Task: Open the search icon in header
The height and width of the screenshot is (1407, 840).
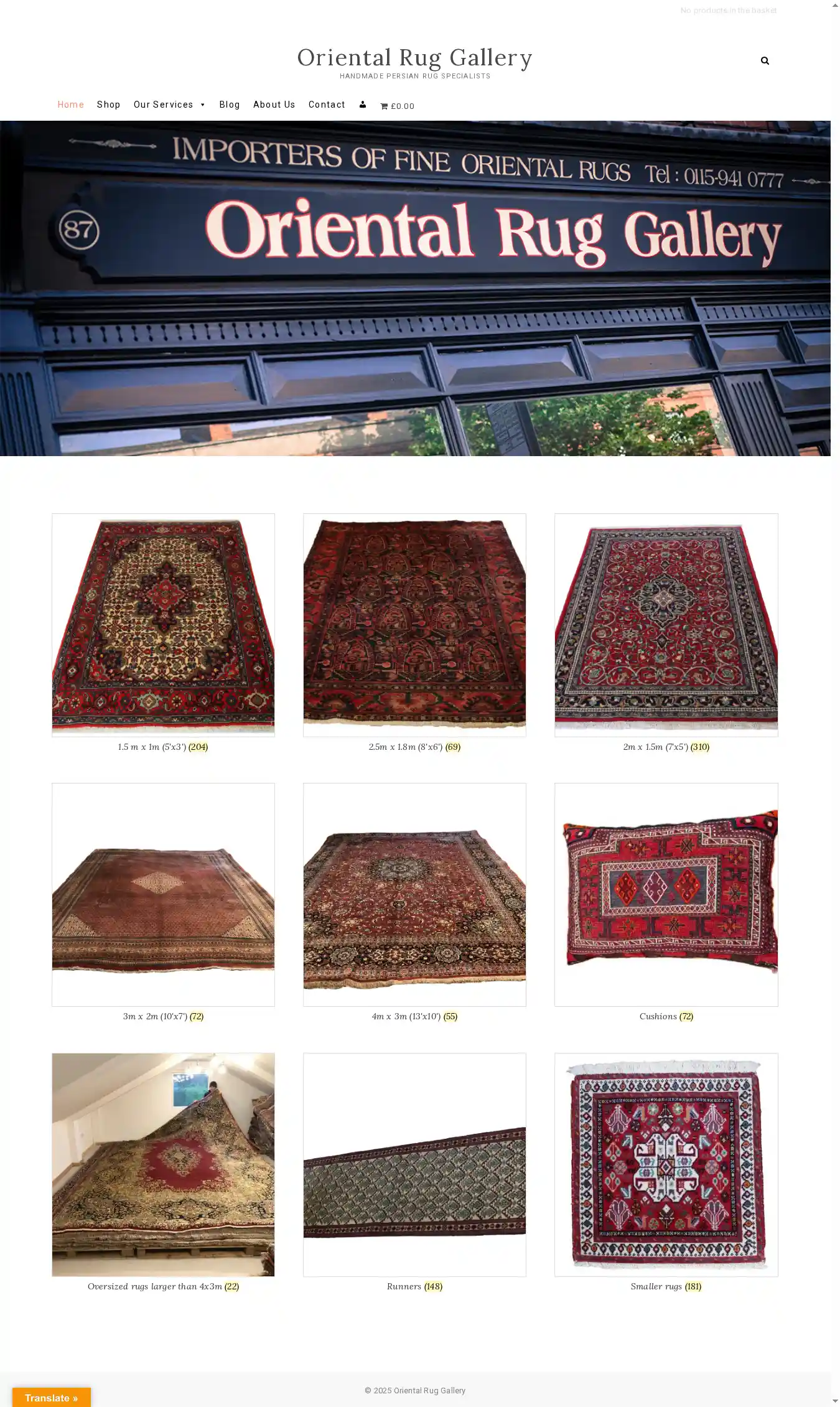Action: 765,60
